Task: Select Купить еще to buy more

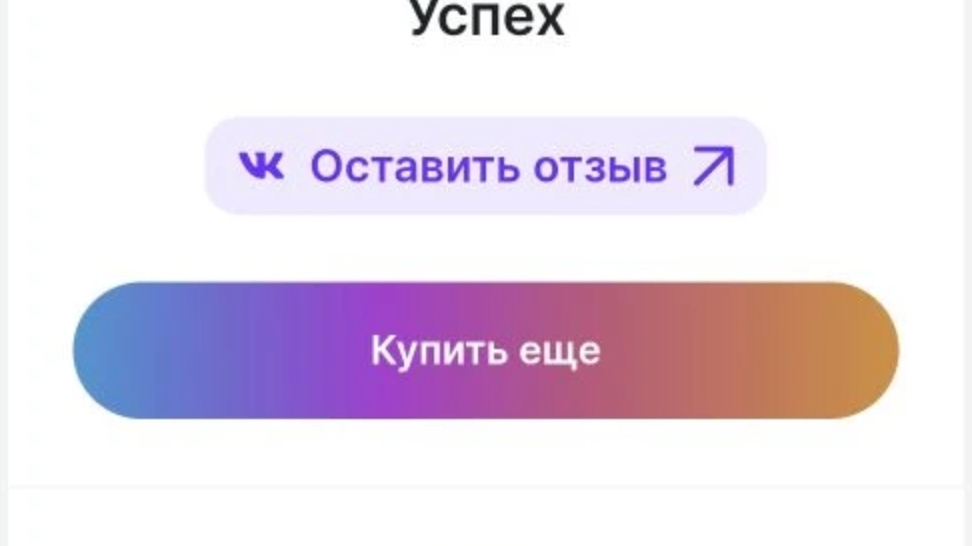Action: 486,351
